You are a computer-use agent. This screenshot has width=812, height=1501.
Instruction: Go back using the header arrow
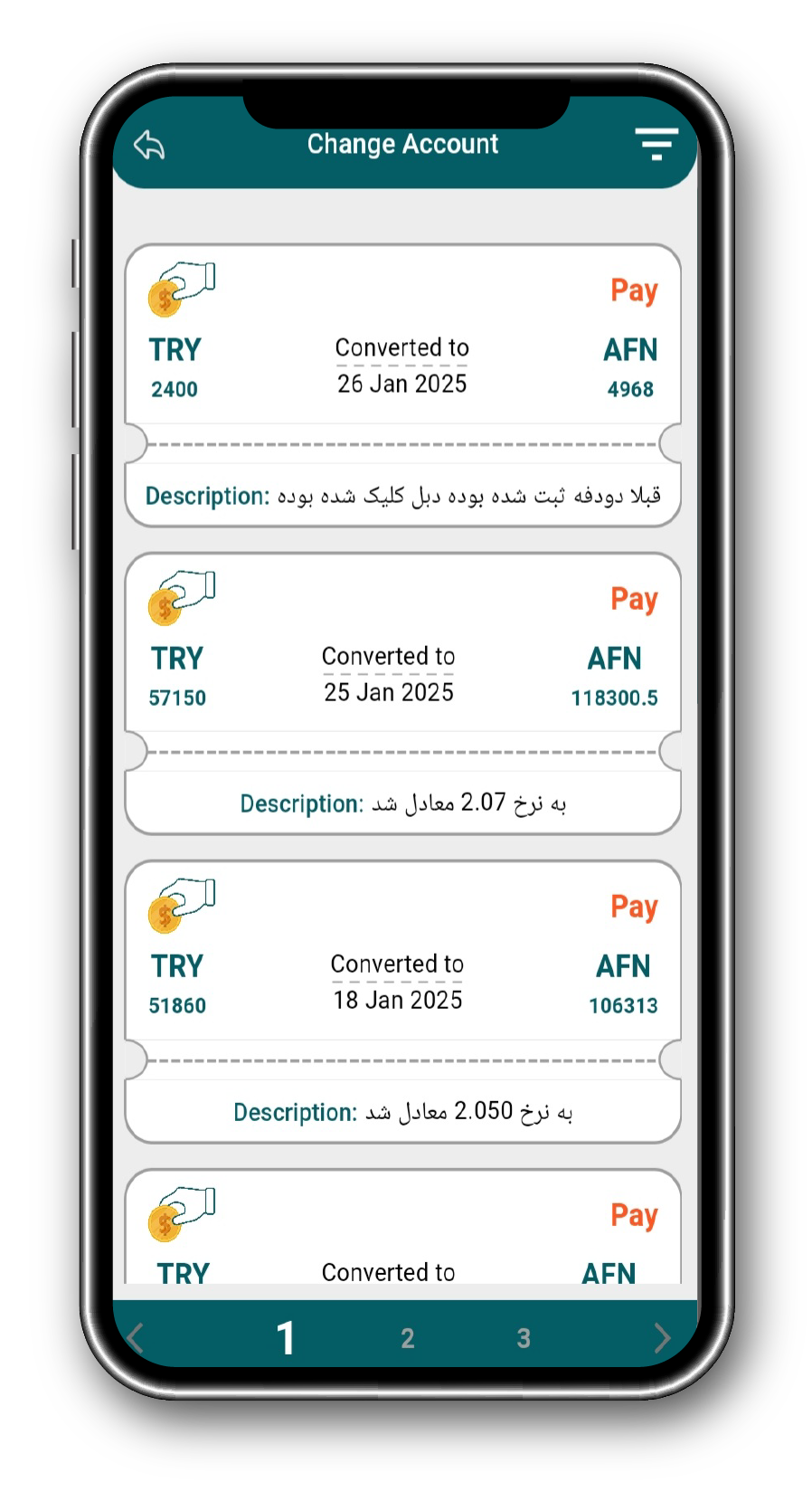(x=149, y=145)
